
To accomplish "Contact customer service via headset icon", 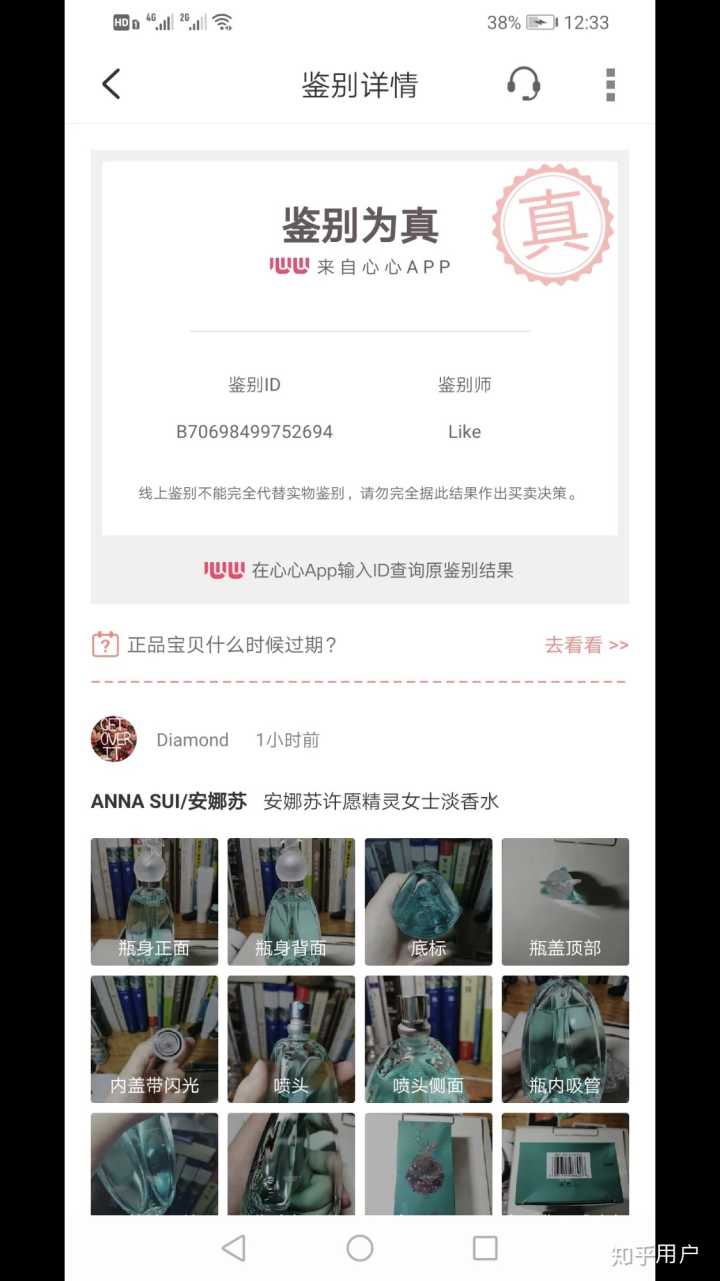I will (523, 85).
